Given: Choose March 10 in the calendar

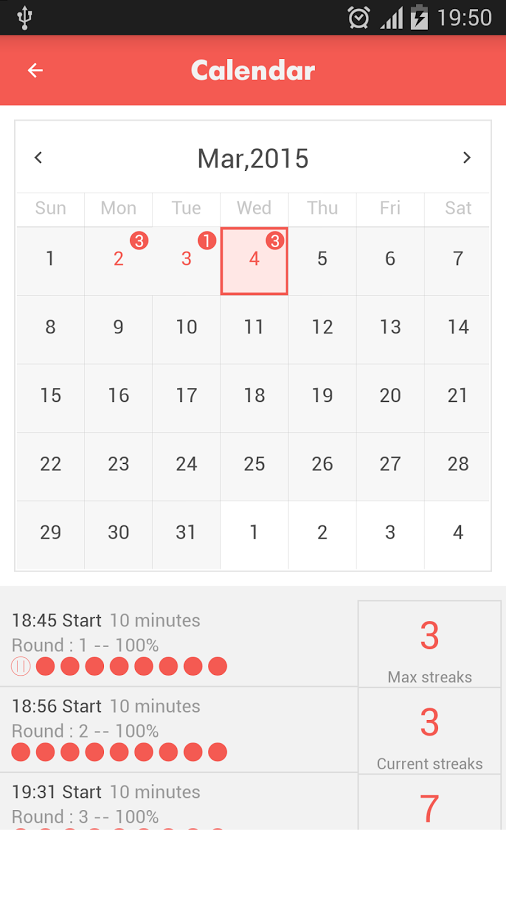Looking at the screenshot, I should (186, 329).
